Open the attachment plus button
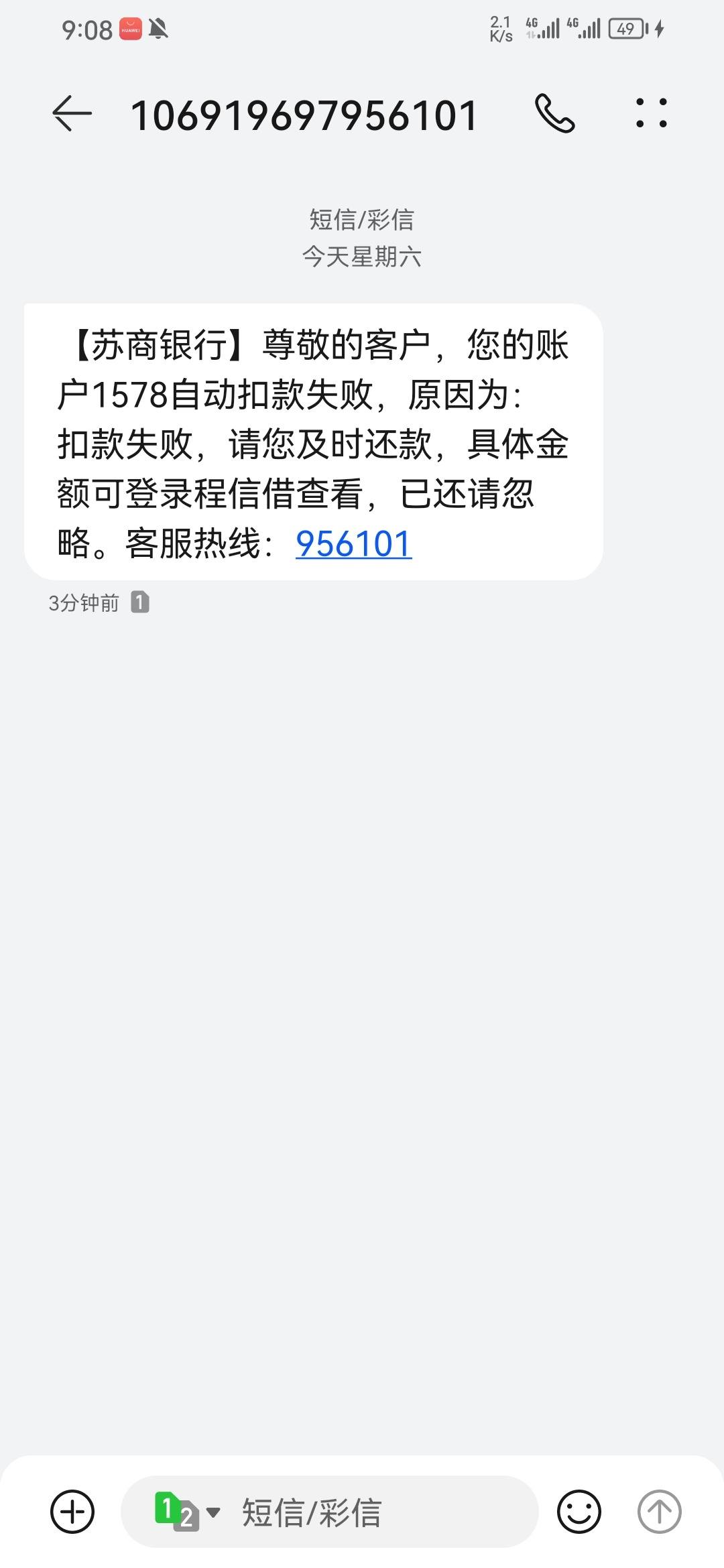This screenshot has height=1568, width=724. [72, 1512]
